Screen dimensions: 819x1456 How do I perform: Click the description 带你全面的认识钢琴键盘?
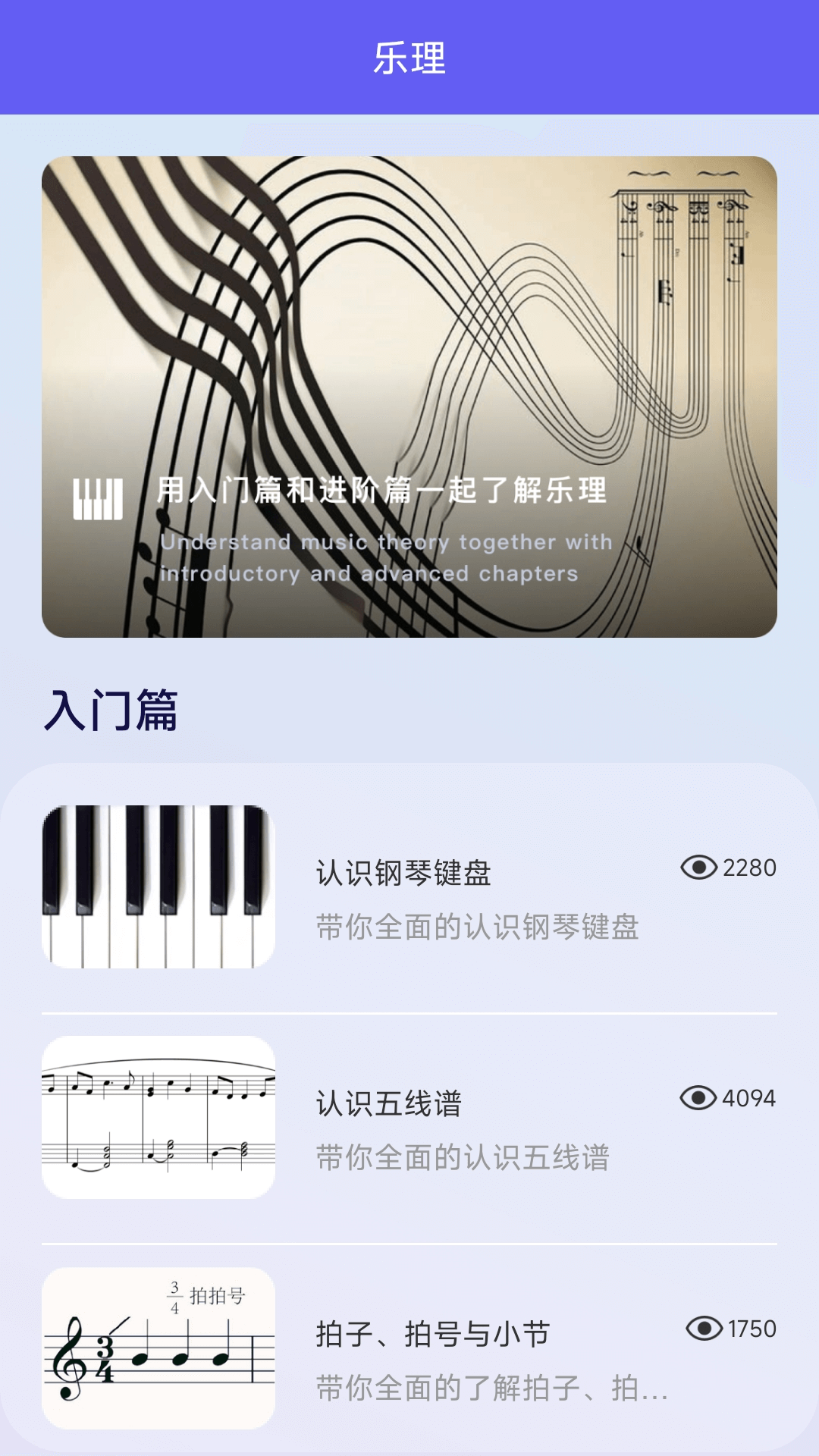point(478,927)
